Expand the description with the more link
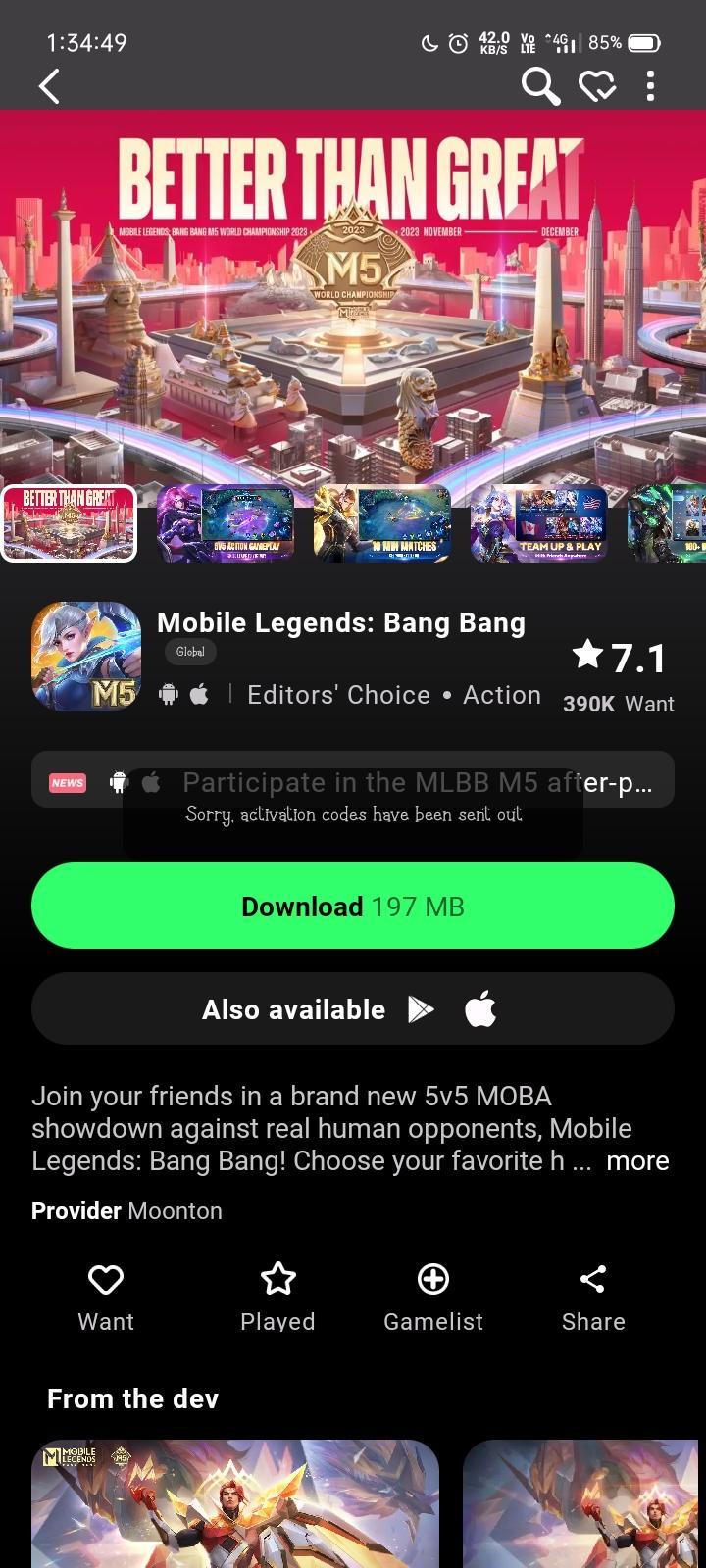This screenshot has height=1568, width=706. 637,1160
